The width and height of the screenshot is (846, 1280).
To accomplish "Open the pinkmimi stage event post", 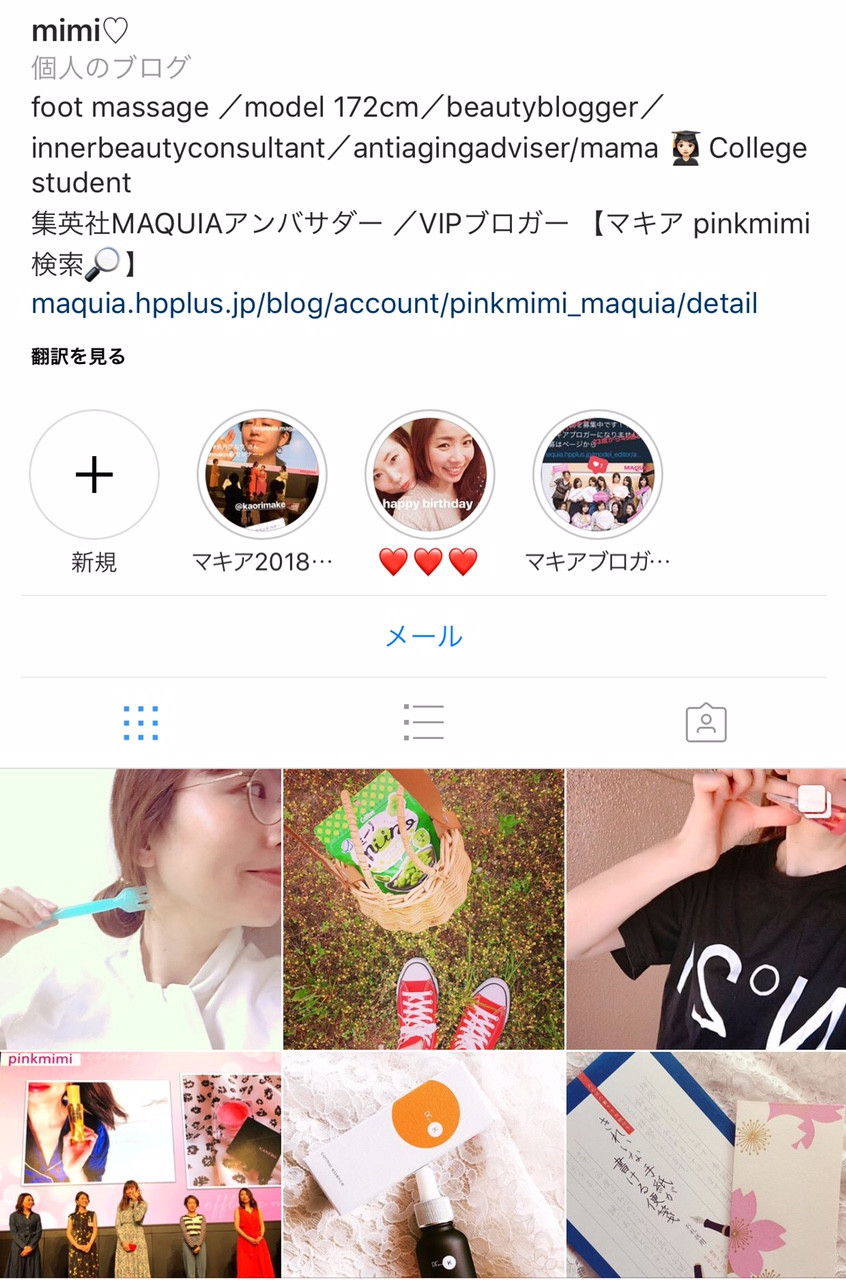I will point(140,1165).
